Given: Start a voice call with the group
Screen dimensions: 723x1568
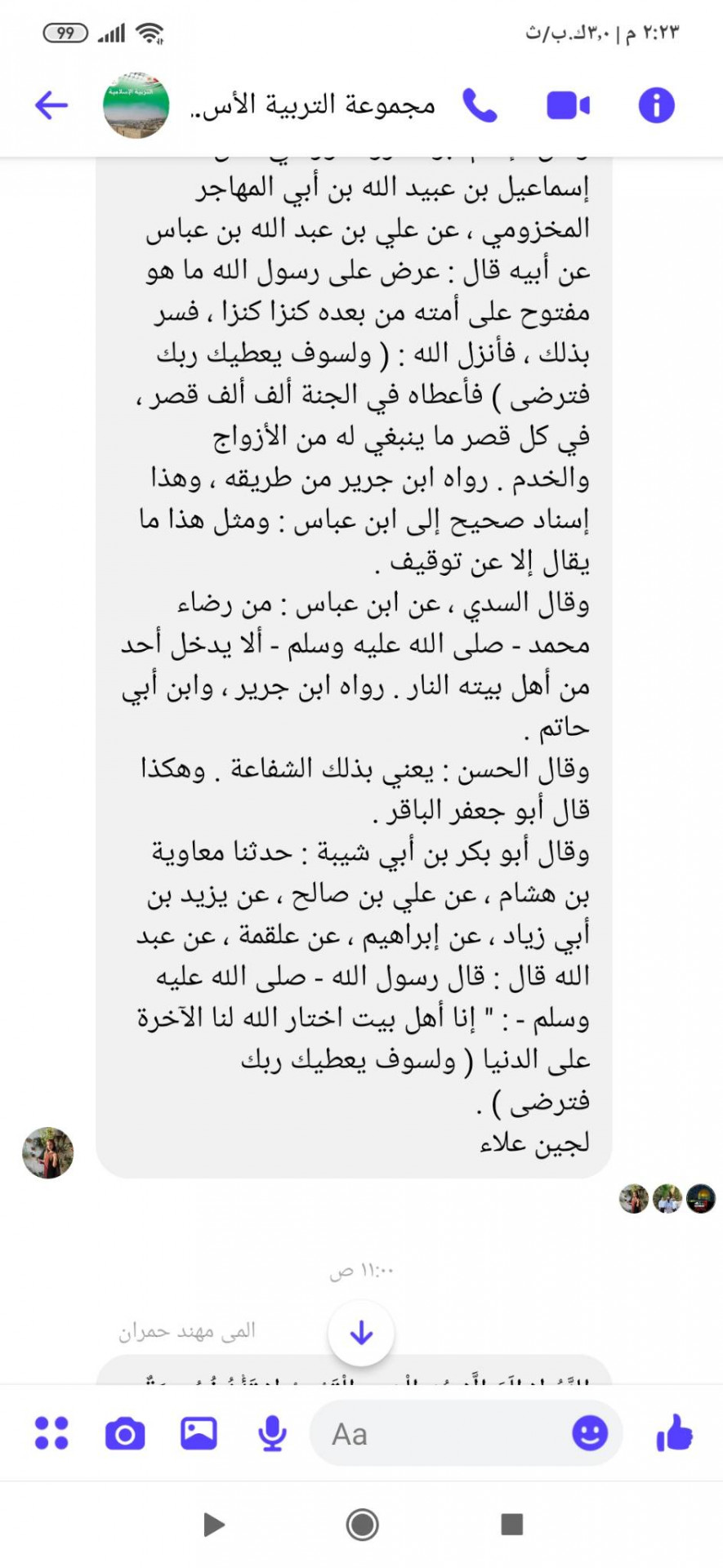Looking at the screenshot, I should pos(480,105).
